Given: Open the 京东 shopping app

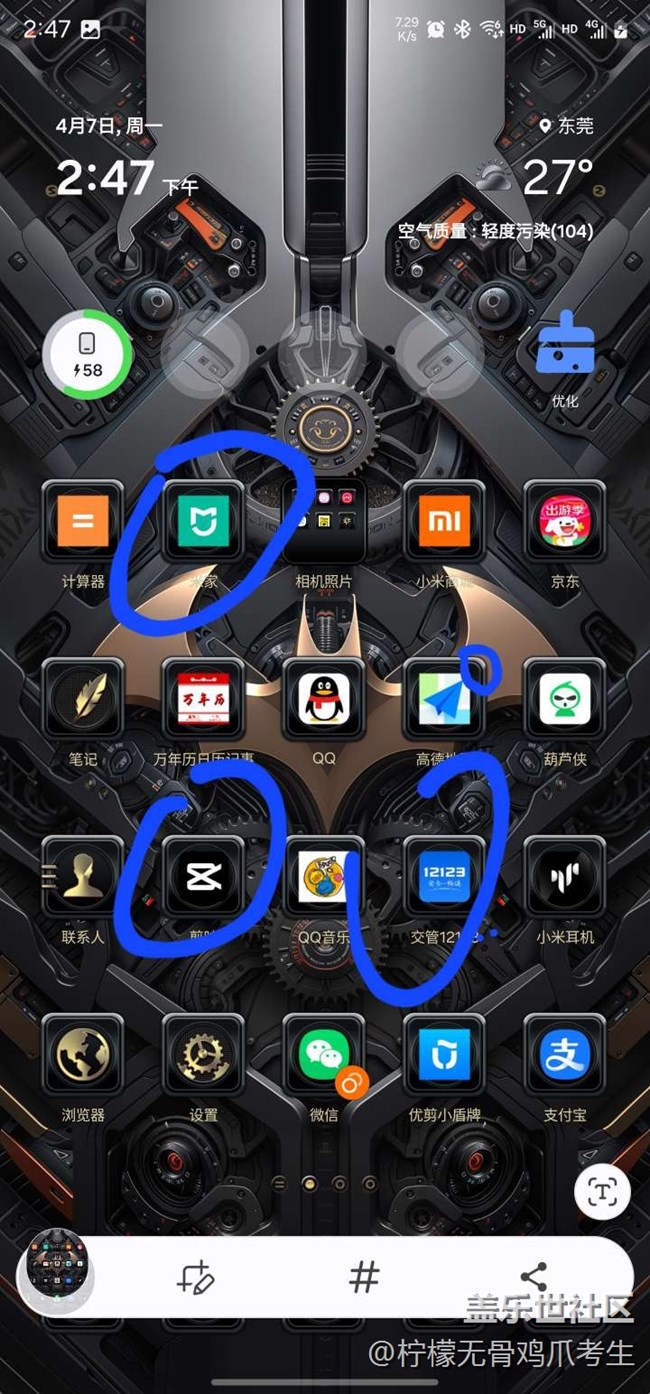Looking at the screenshot, I should pyautogui.click(x=565, y=522).
